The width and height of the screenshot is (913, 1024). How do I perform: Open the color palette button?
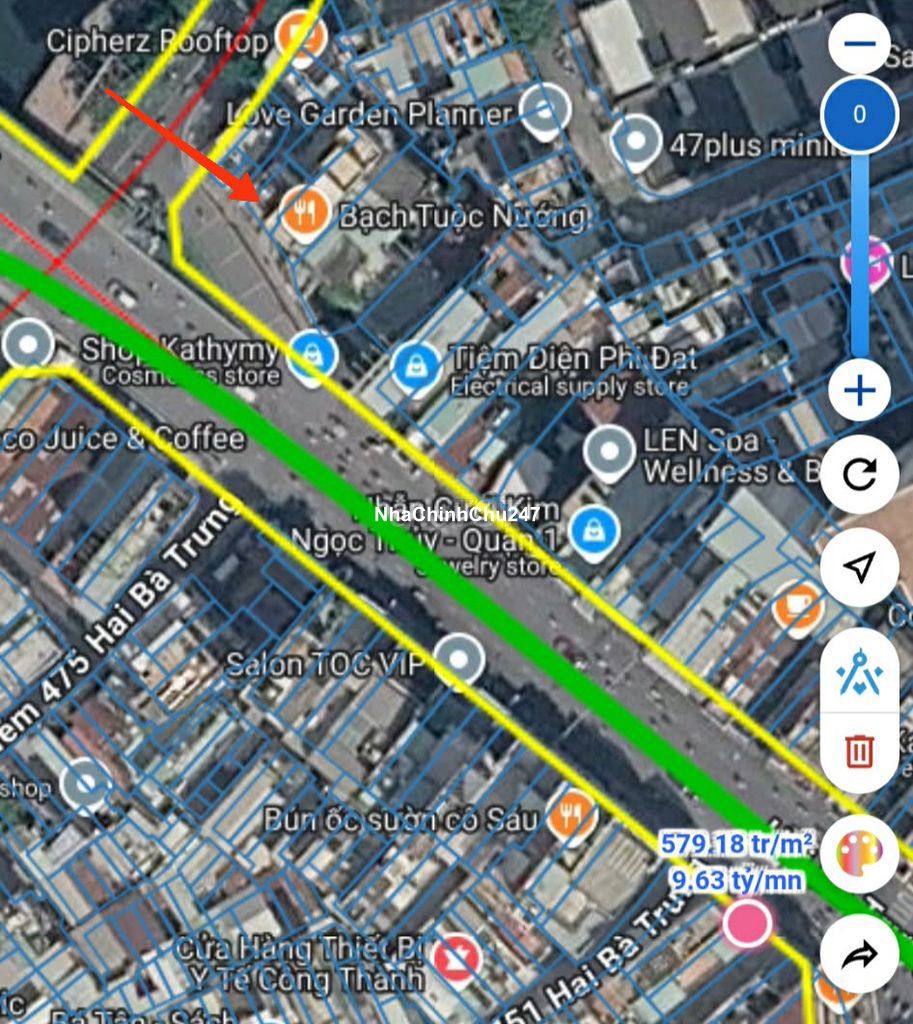pos(859,853)
